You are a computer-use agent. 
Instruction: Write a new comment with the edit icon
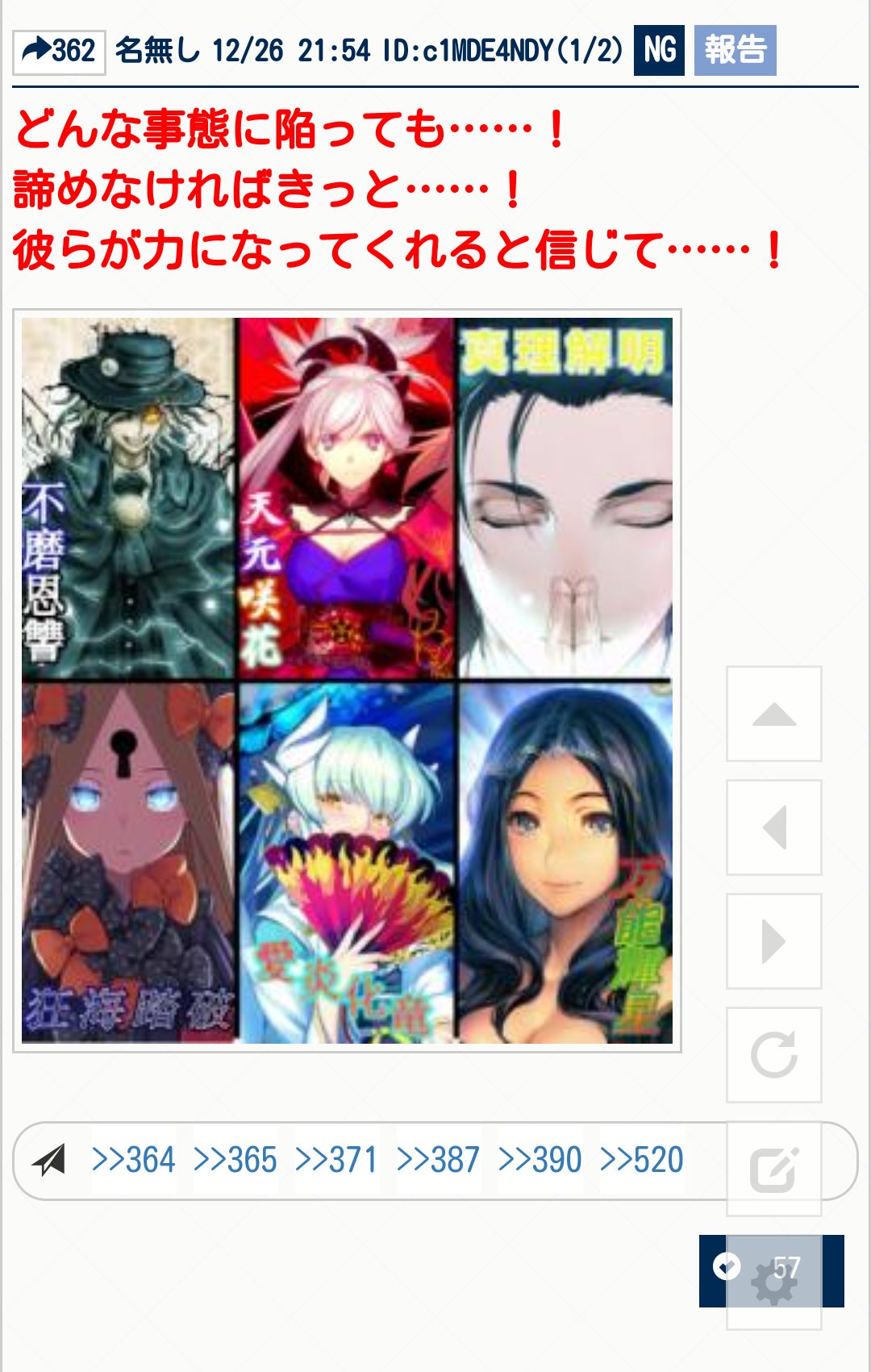(x=773, y=1169)
